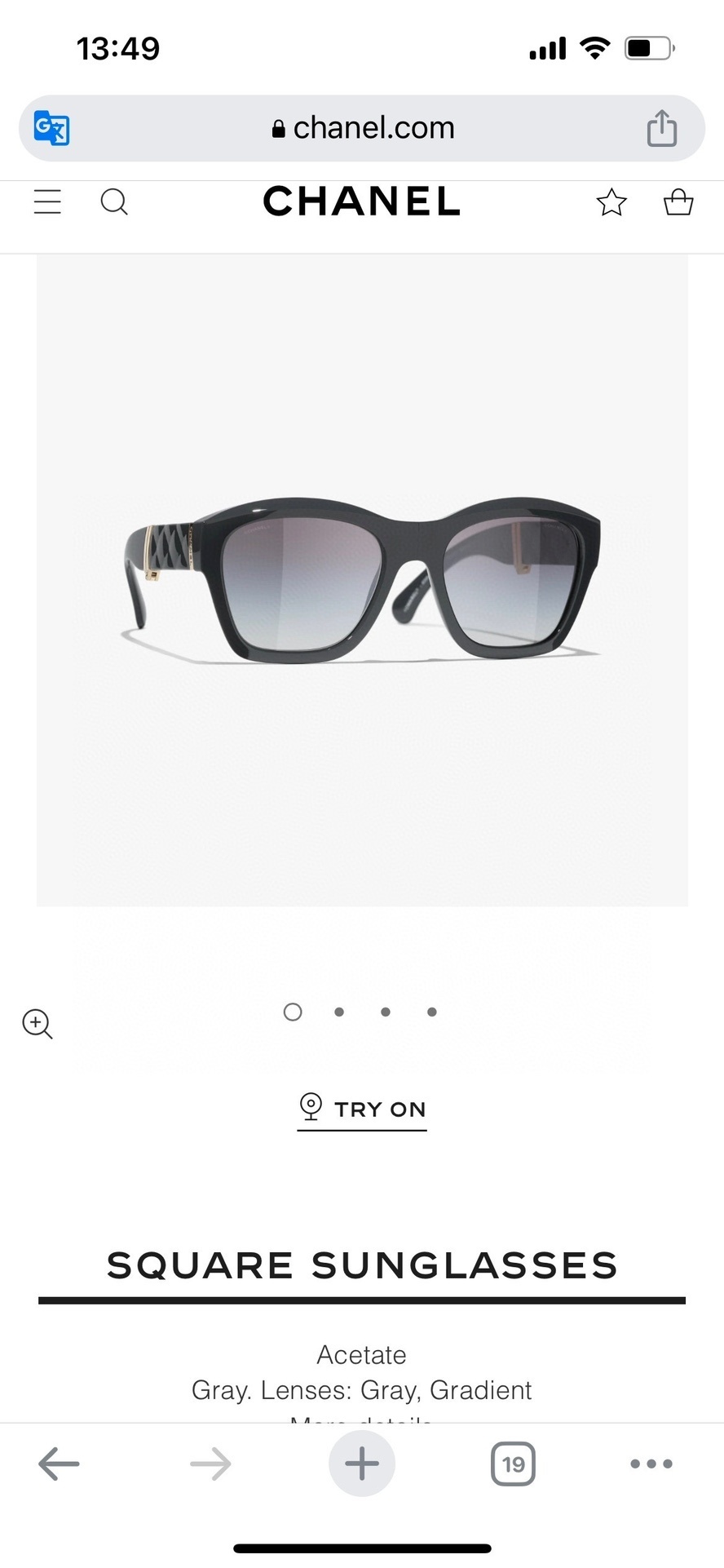Tap the camera icon next to TRY ON

click(x=310, y=1108)
